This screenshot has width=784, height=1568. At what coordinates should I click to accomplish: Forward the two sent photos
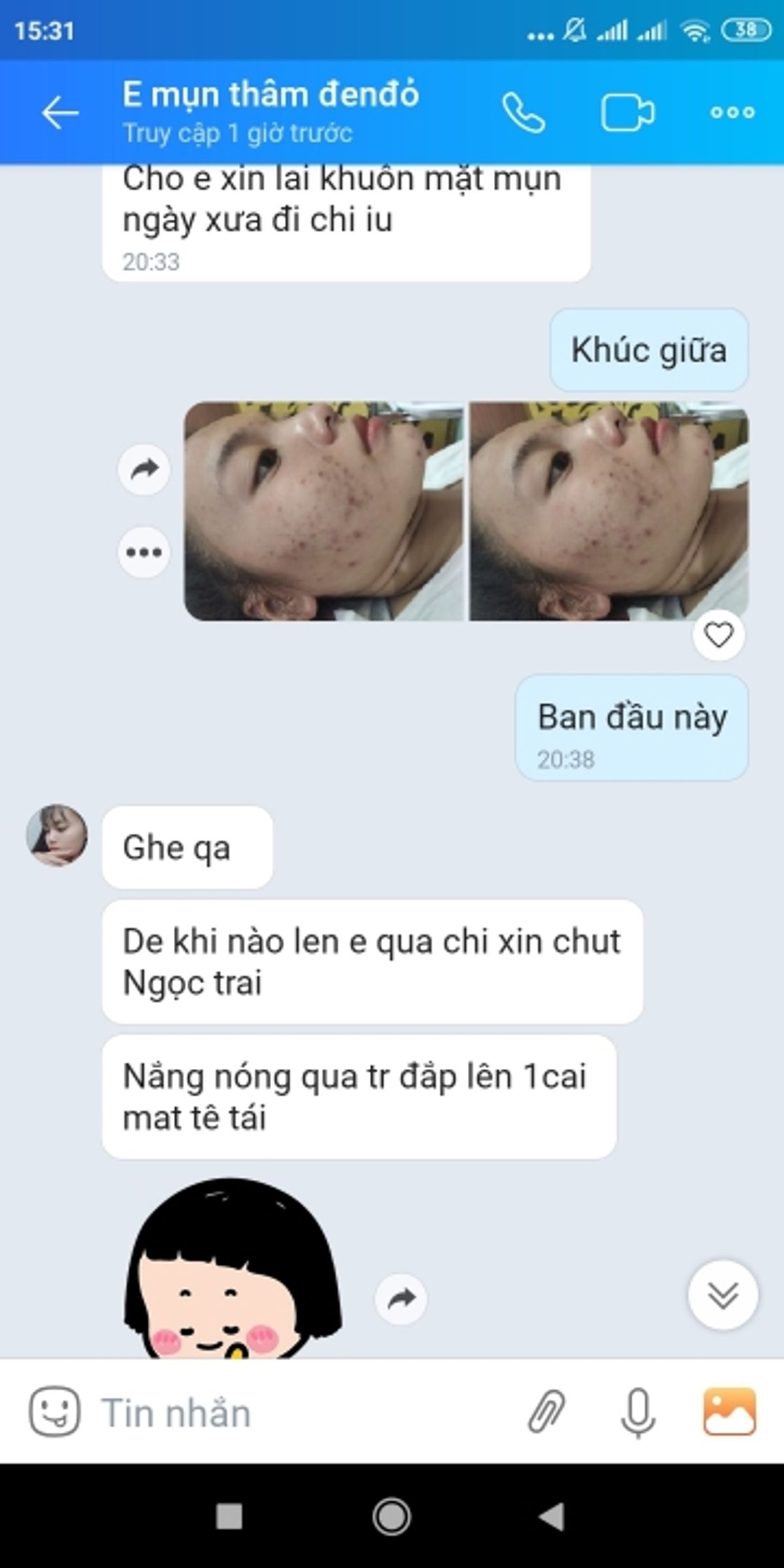[x=144, y=469]
